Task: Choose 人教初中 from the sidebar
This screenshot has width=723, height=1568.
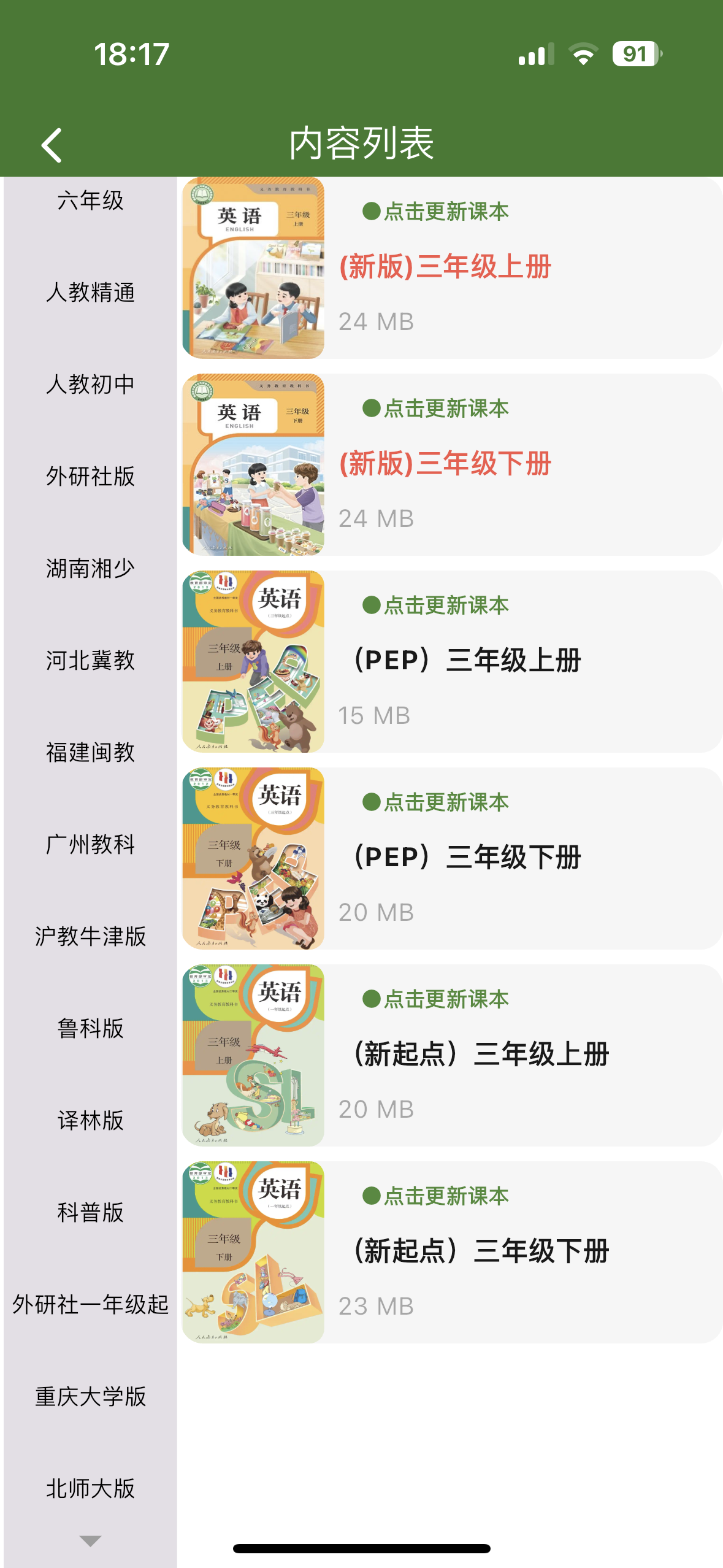Action: 90,385
